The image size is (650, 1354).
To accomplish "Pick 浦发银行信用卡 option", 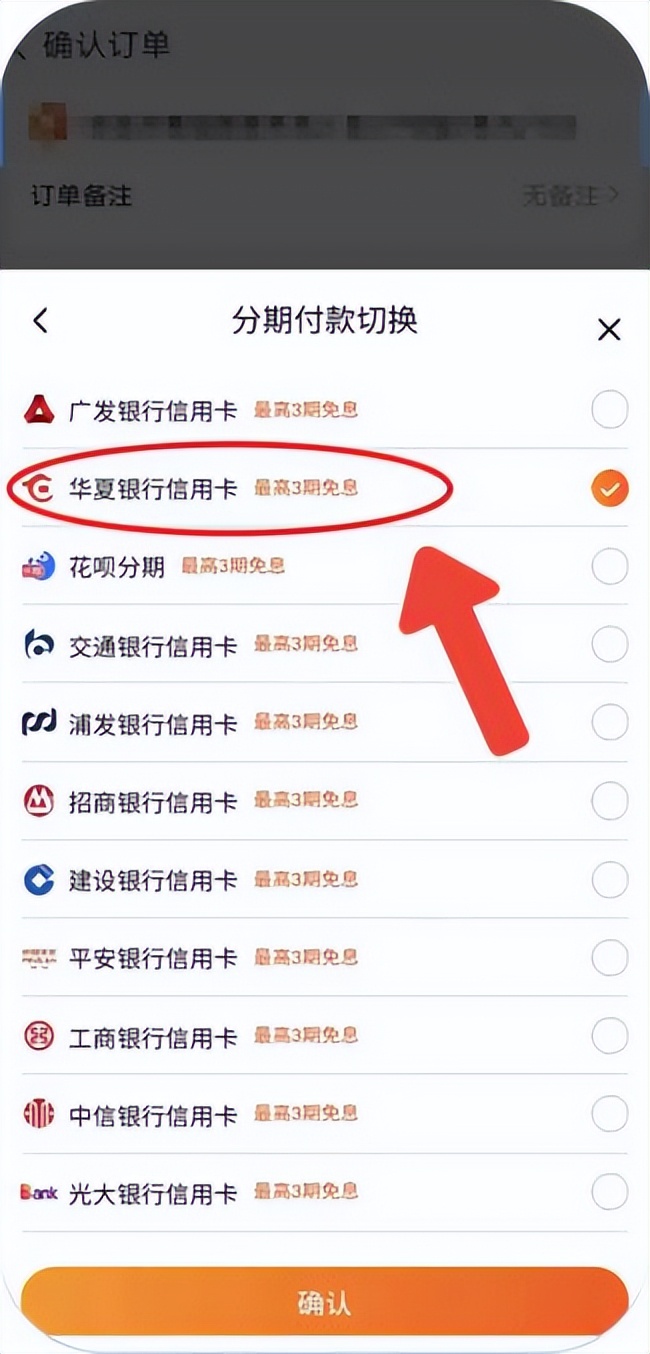I will 609,722.
